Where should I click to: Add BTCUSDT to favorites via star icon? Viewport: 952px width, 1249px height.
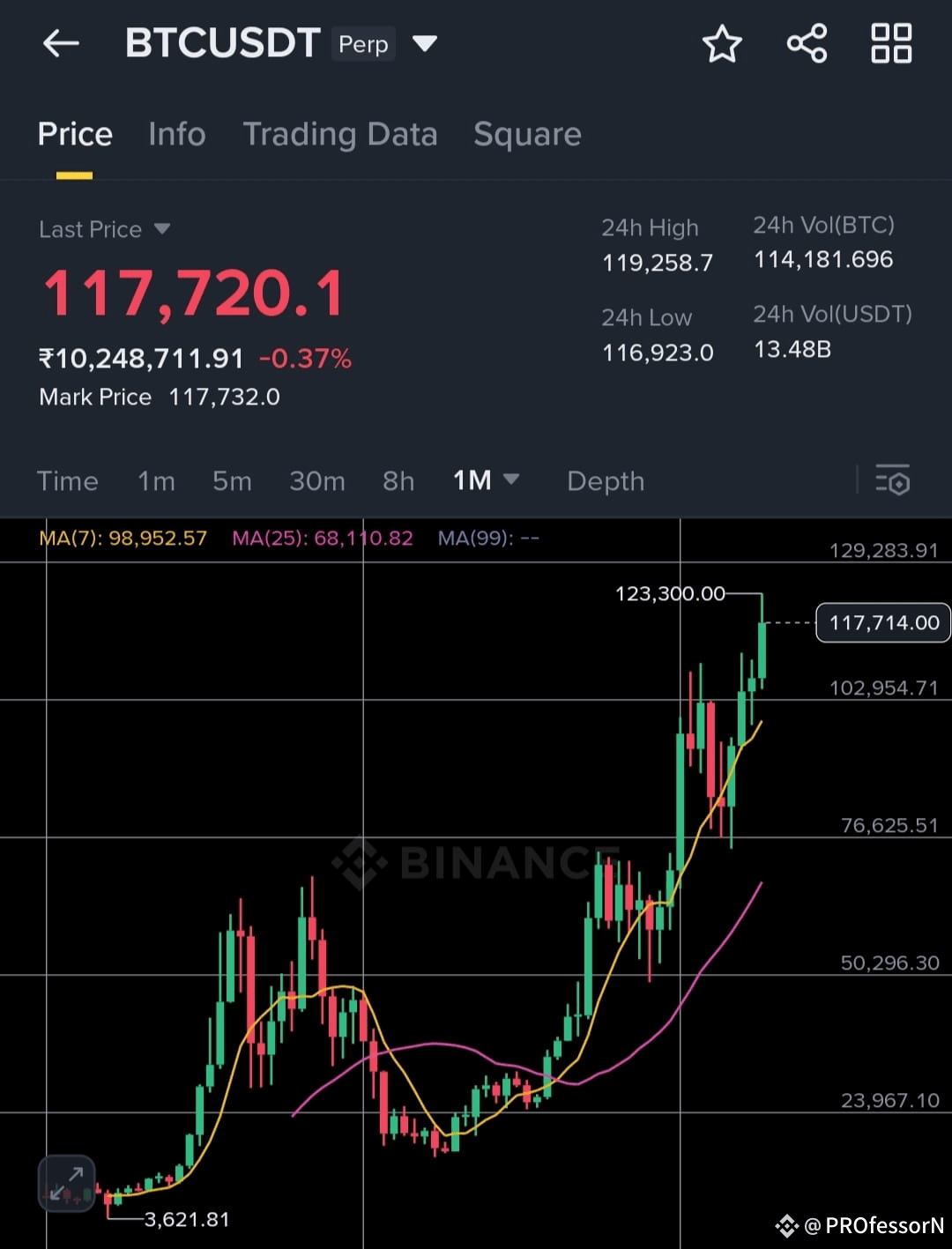[x=722, y=42]
